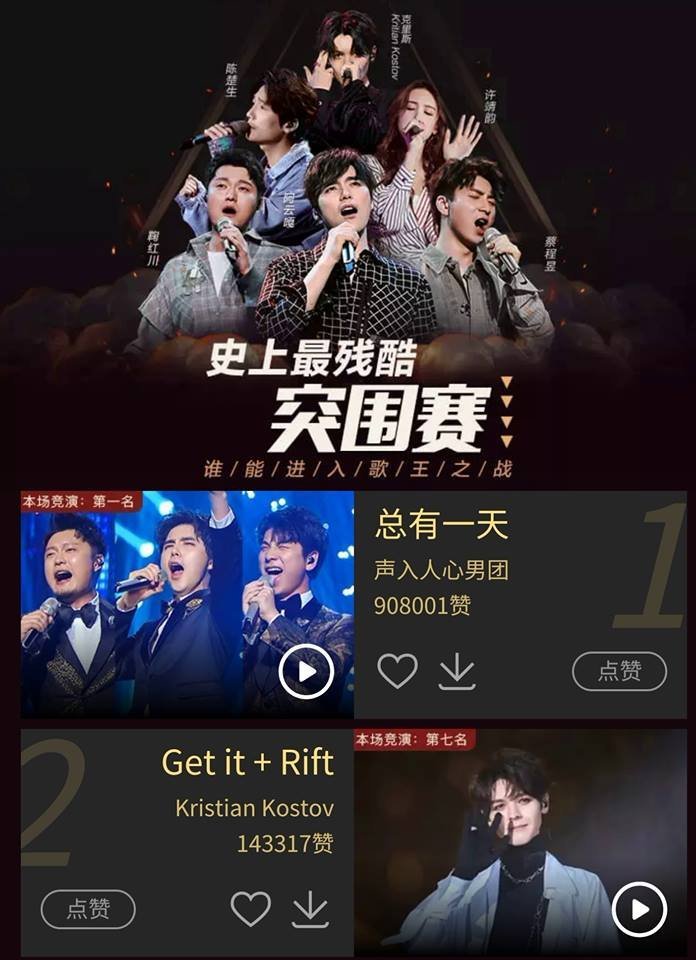This screenshot has height=960, width=696.
Task: Download Get it + Rift
Action: [x=310, y=909]
